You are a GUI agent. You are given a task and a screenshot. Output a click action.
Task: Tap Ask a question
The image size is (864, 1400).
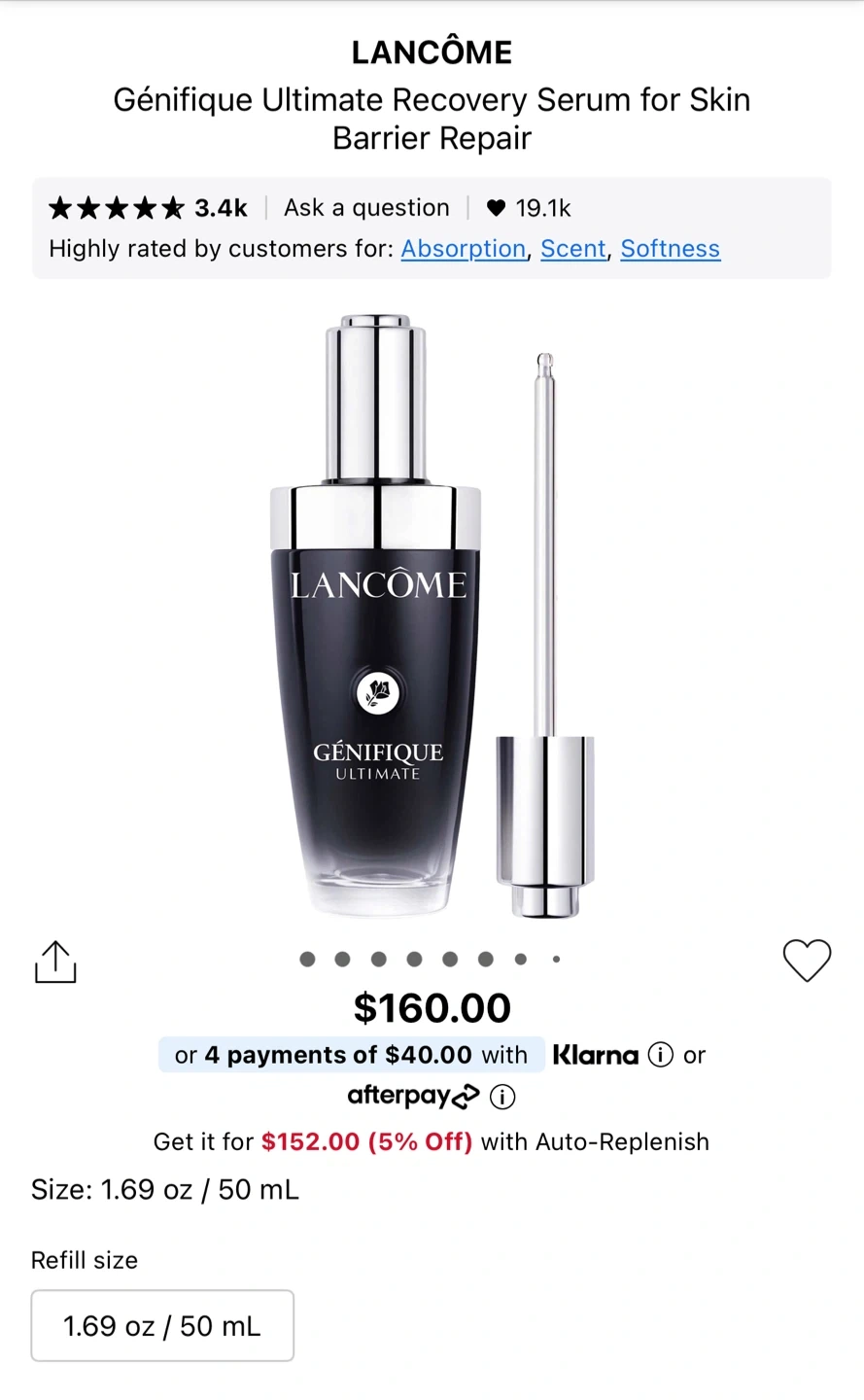pos(366,208)
